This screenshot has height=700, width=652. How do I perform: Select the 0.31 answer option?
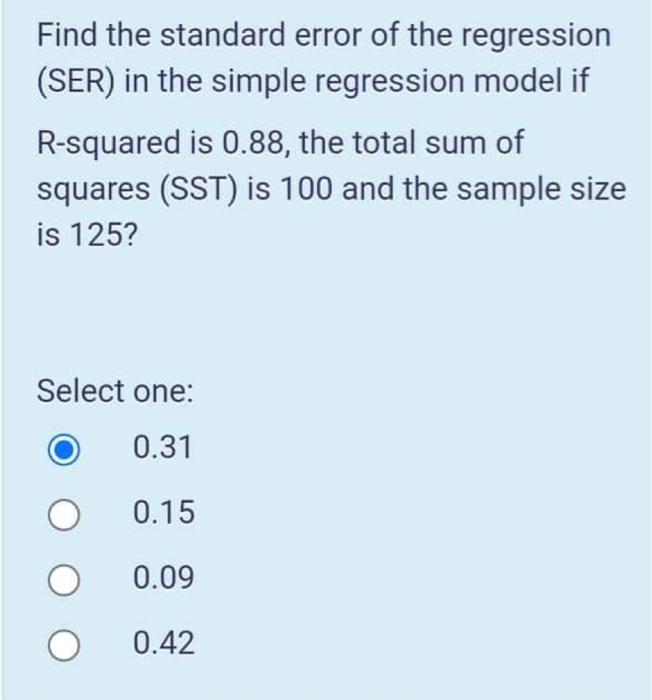[63, 450]
